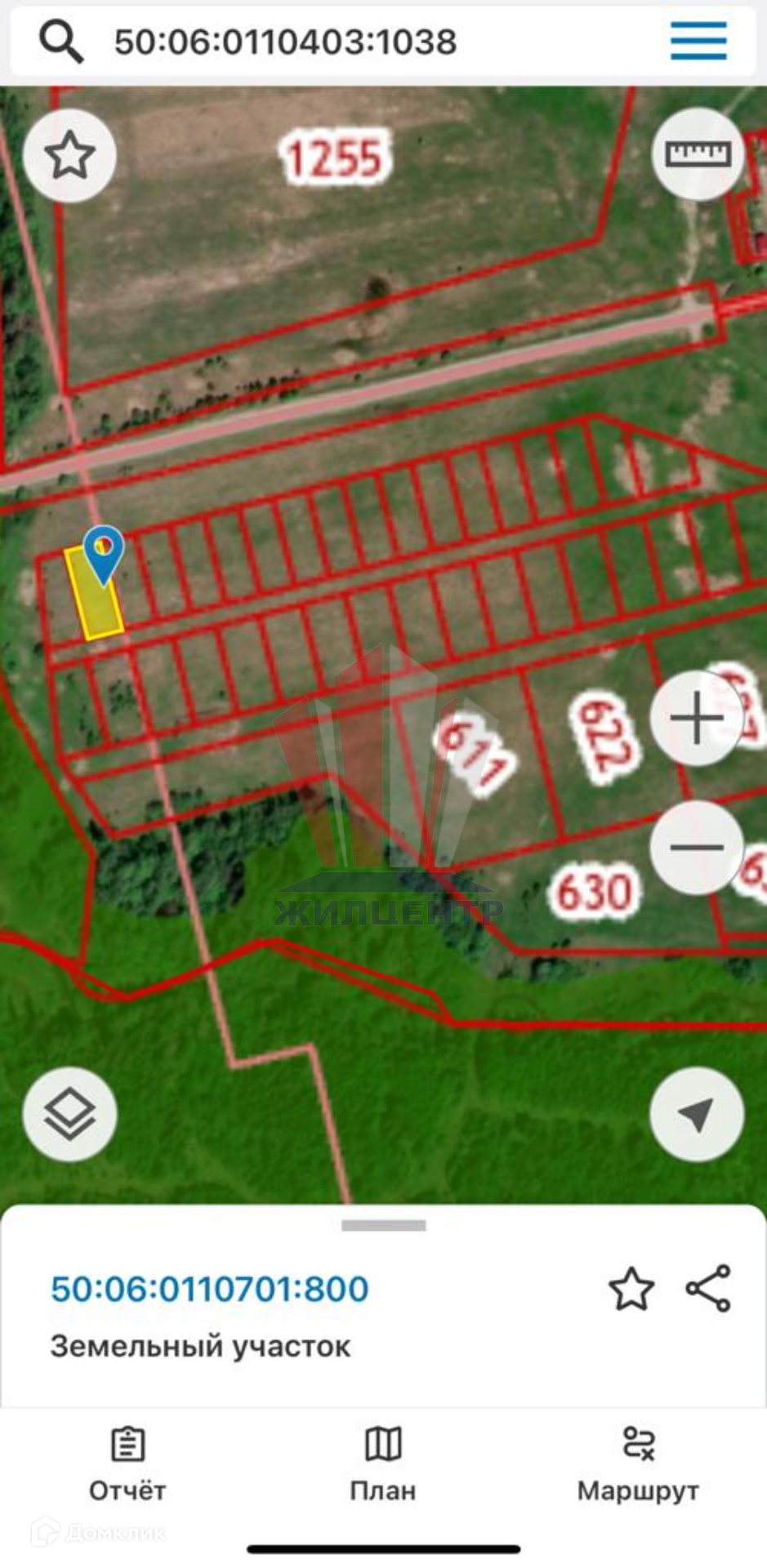Viewport: 767px width, 1568px height.
Task: Zoom in with the plus button
Action: (697, 719)
